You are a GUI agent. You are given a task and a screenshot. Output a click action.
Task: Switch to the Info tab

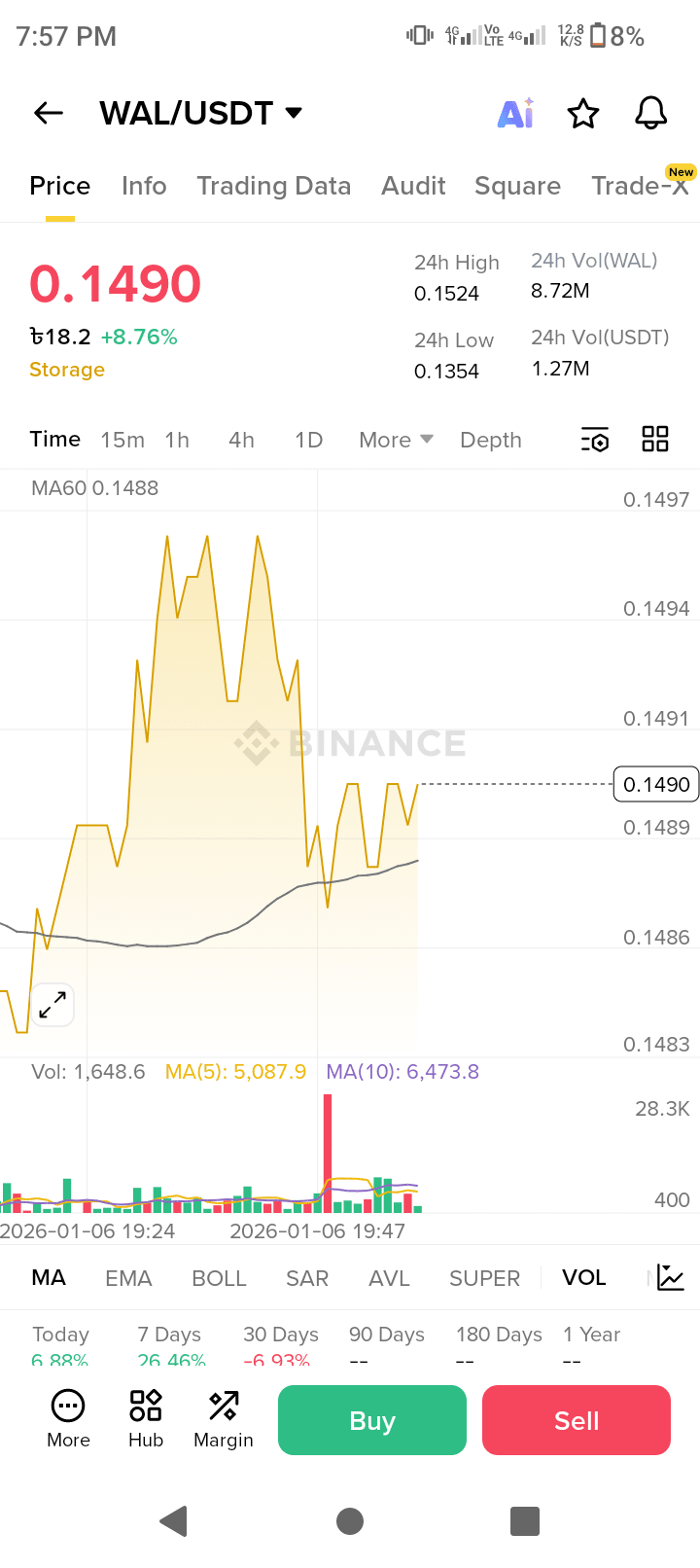tap(144, 186)
